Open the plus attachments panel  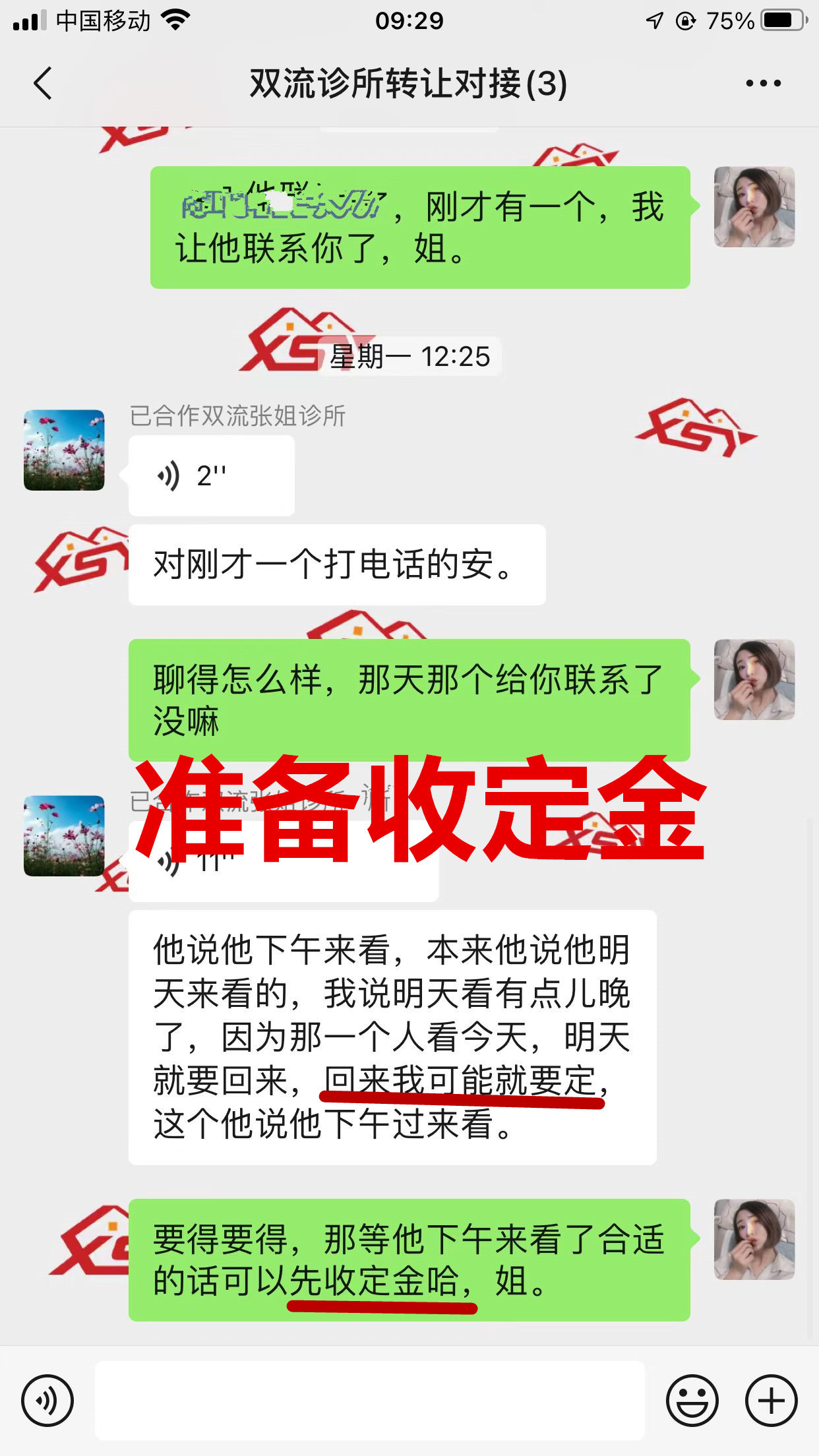(771, 1401)
